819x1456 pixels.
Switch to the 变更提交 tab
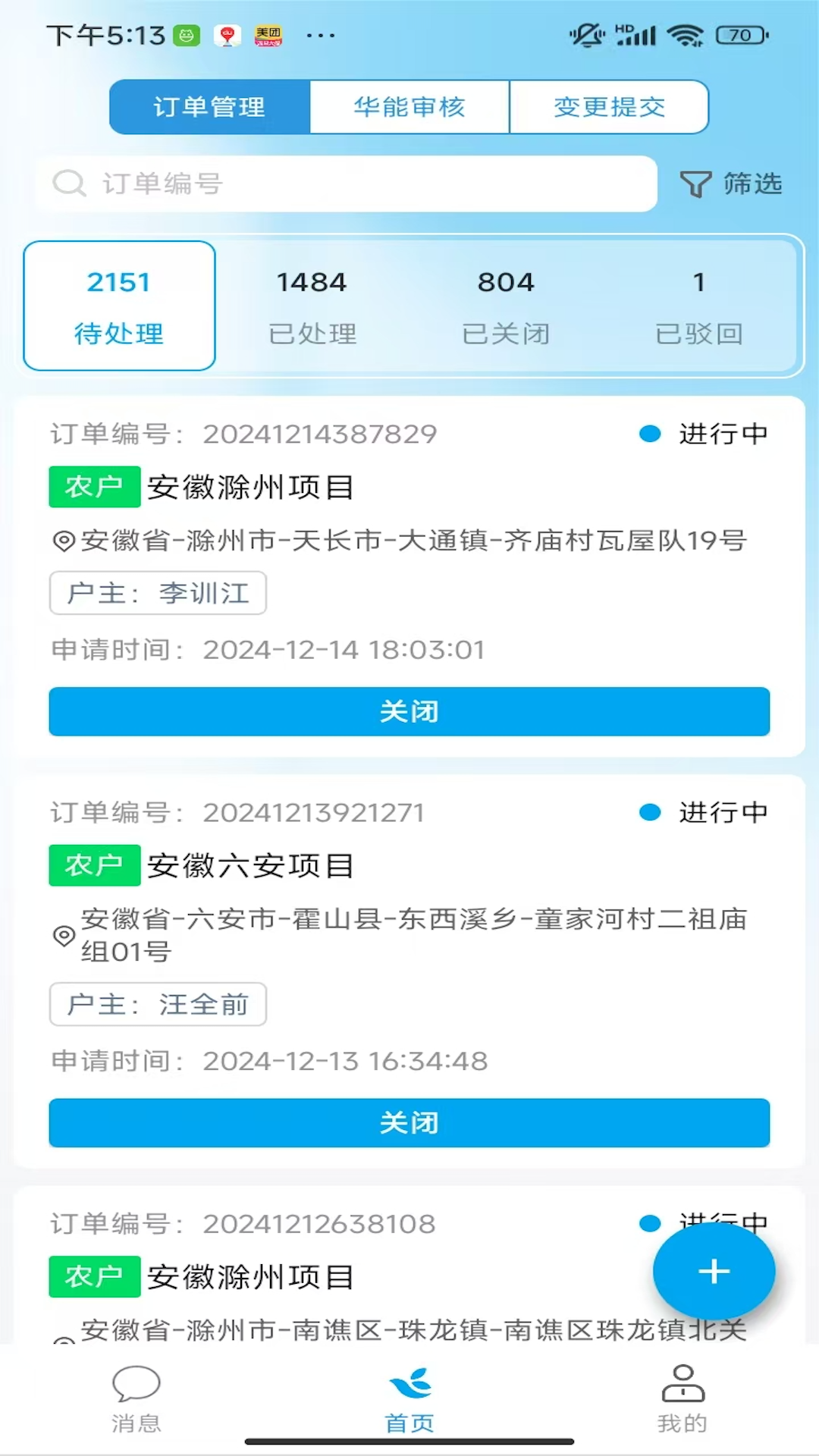point(609,107)
